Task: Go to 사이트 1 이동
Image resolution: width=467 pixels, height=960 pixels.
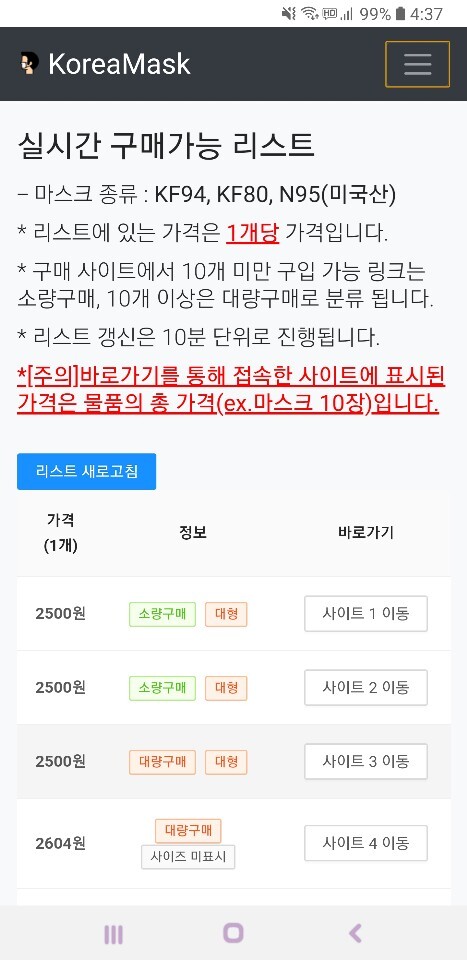Action: coord(366,613)
